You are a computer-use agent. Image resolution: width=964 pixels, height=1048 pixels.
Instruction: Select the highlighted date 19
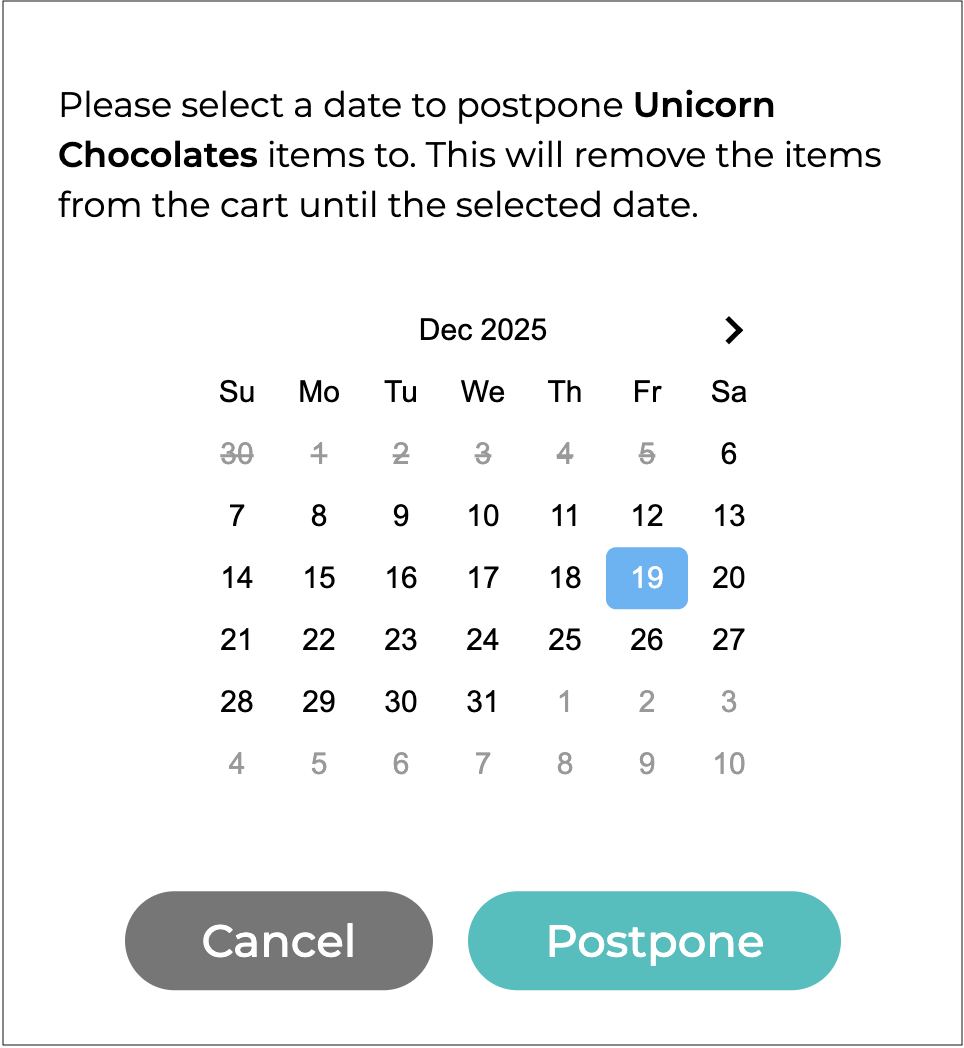tap(647, 578)
